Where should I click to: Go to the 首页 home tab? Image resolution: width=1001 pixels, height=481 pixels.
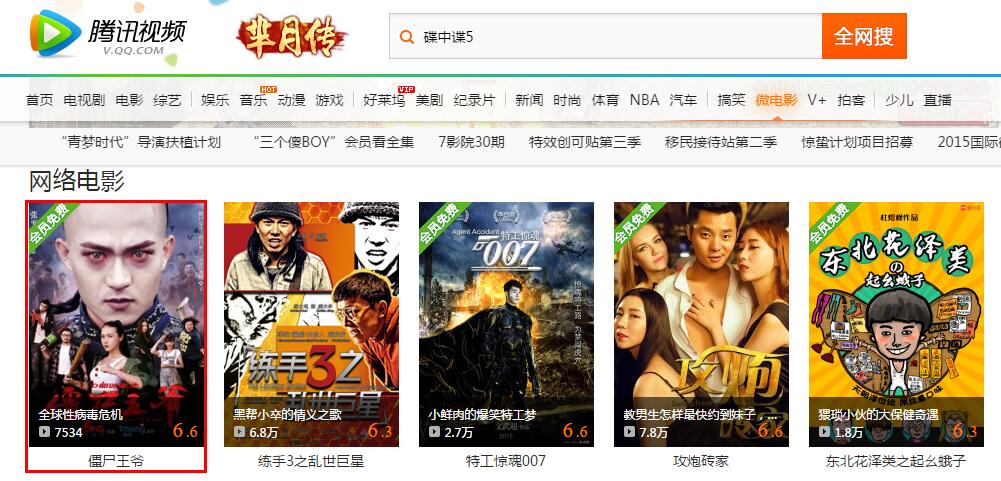pyautogui.click(x=39, y=100)
